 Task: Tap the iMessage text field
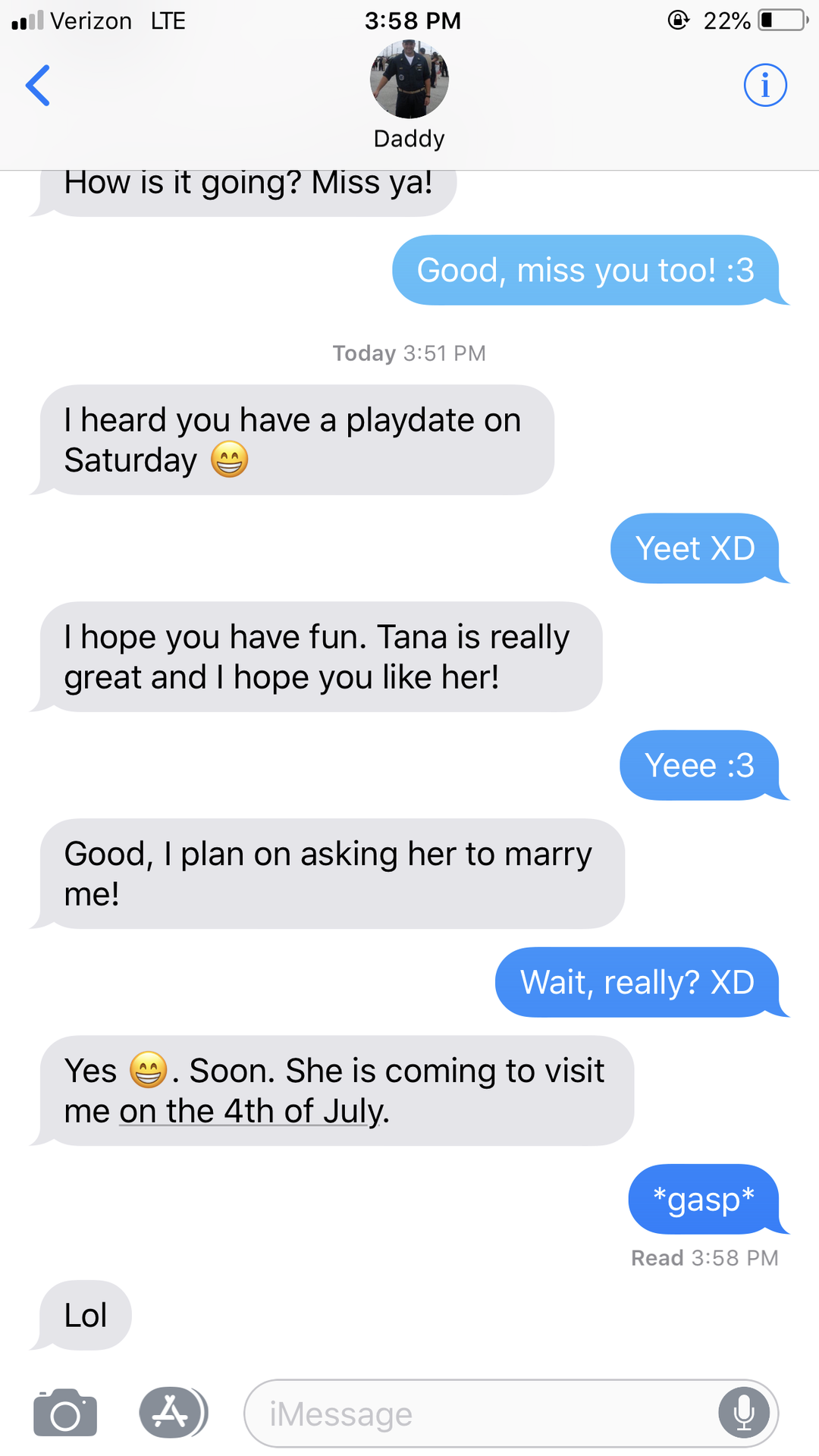pos(478,1414)
